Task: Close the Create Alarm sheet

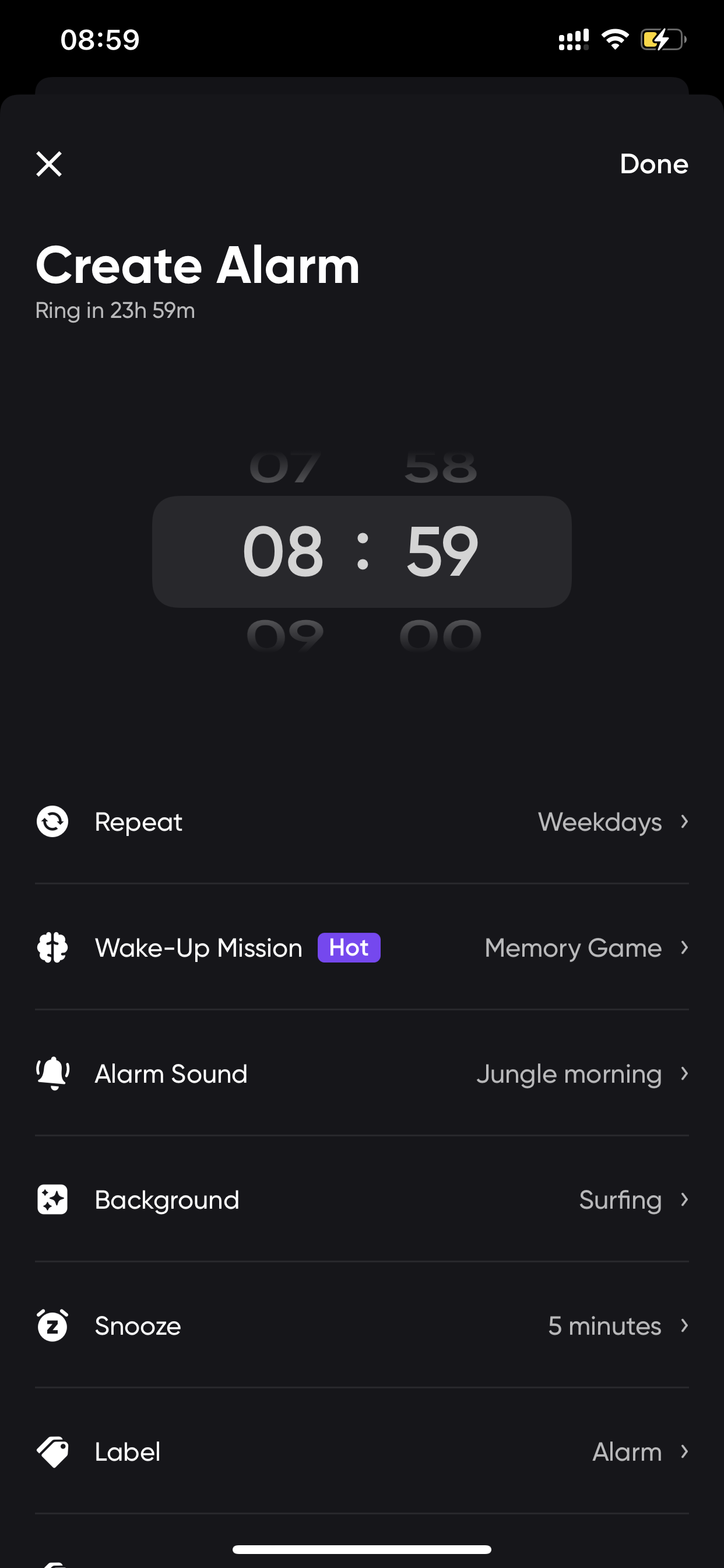Action: click(48, 164)
